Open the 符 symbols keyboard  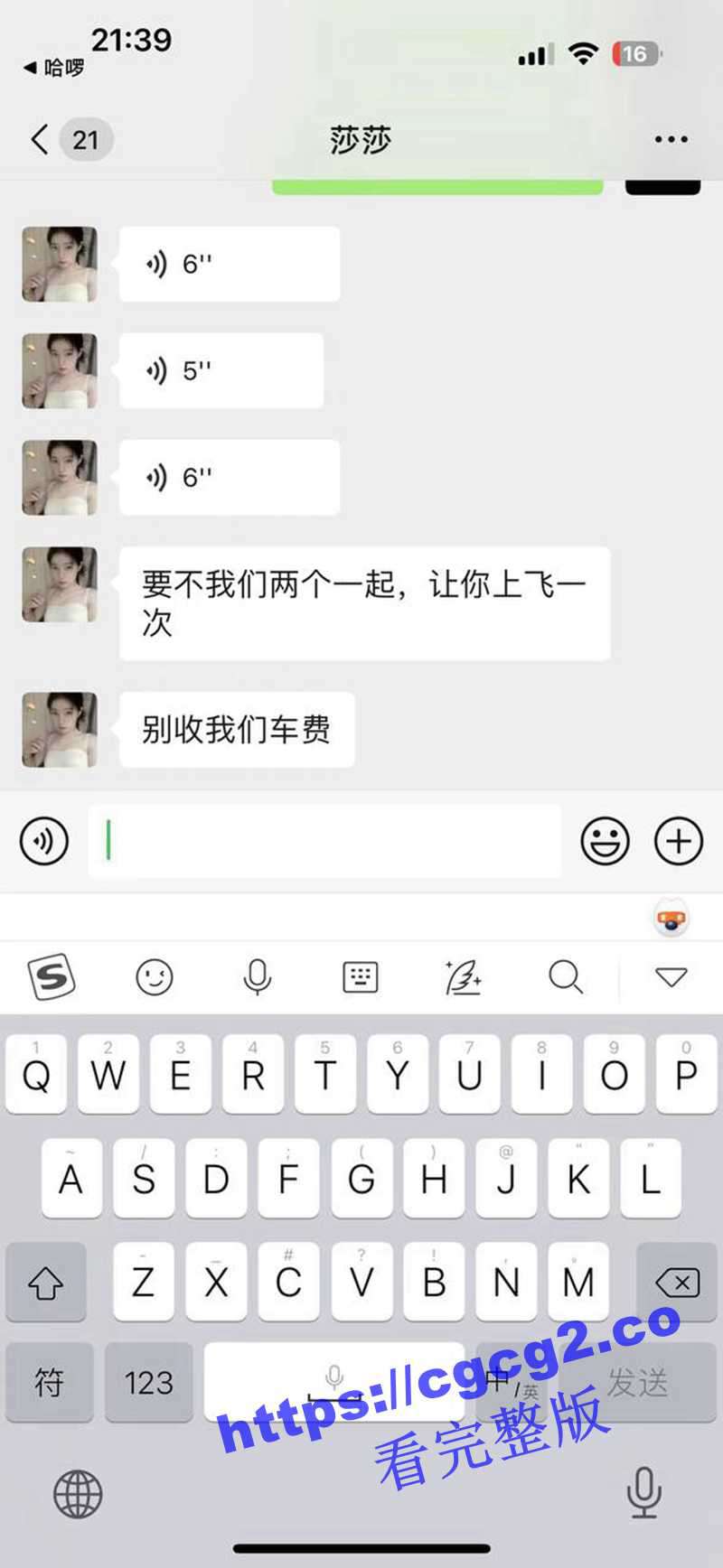50,1382
